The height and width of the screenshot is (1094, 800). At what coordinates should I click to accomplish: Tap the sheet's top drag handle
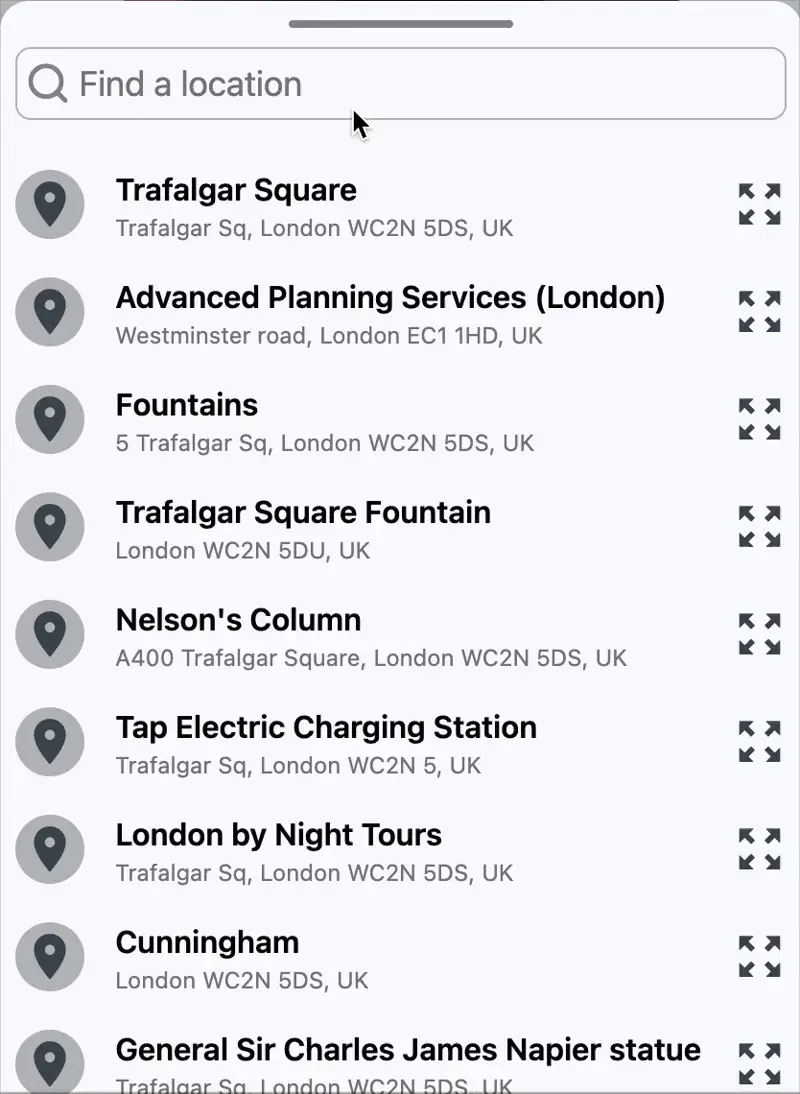click(401, 24)
